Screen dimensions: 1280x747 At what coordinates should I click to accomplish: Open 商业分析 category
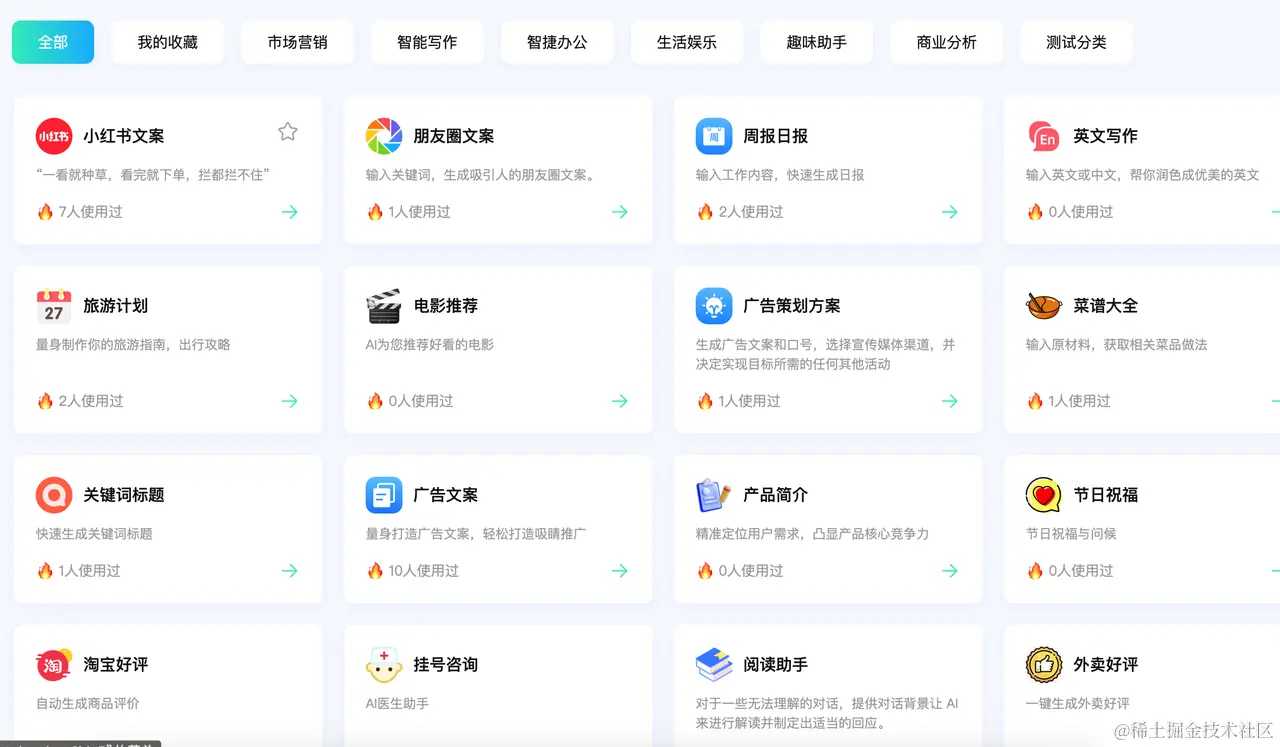point(946,42)
